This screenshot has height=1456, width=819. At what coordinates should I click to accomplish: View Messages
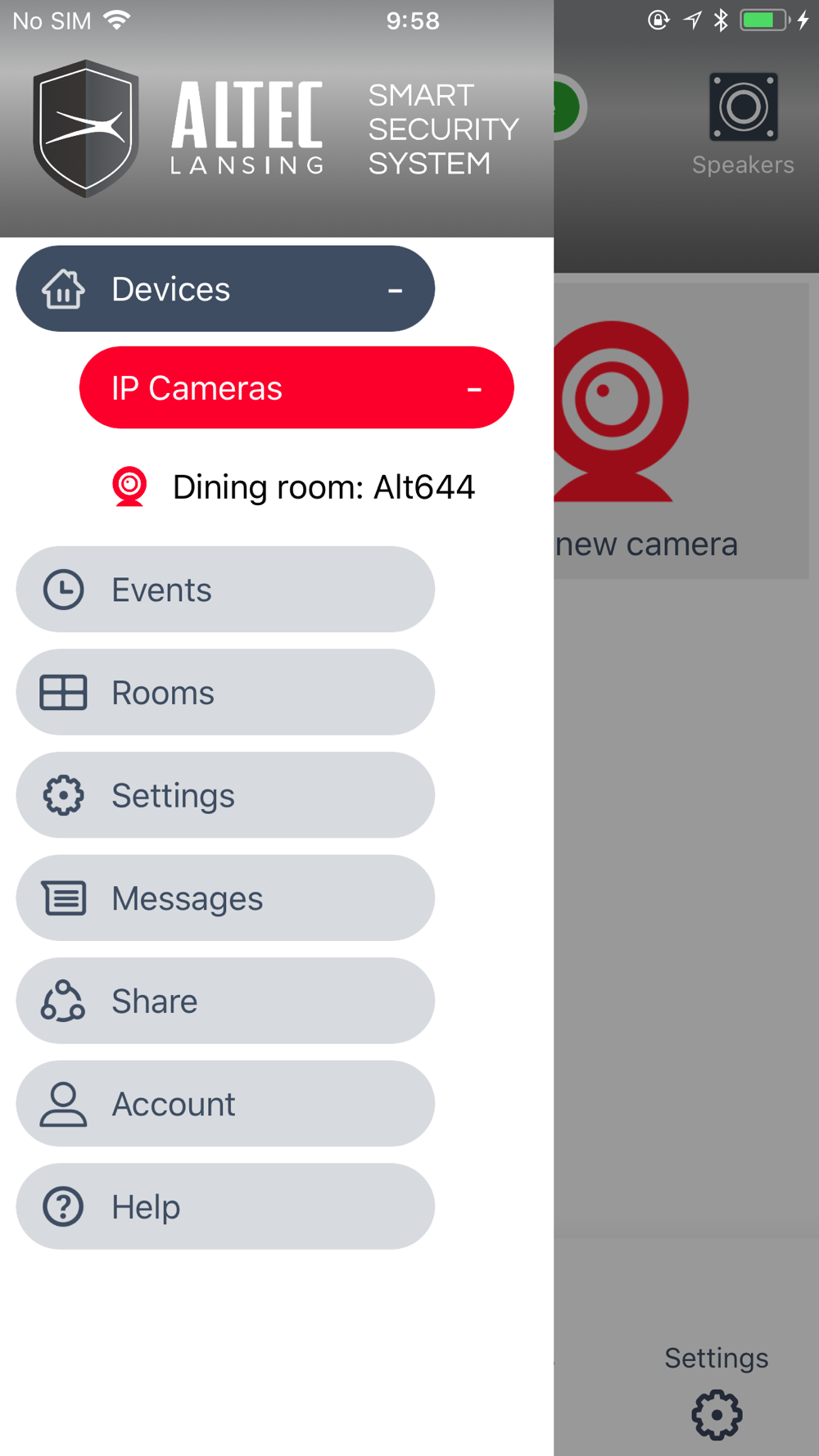point(225,898)
